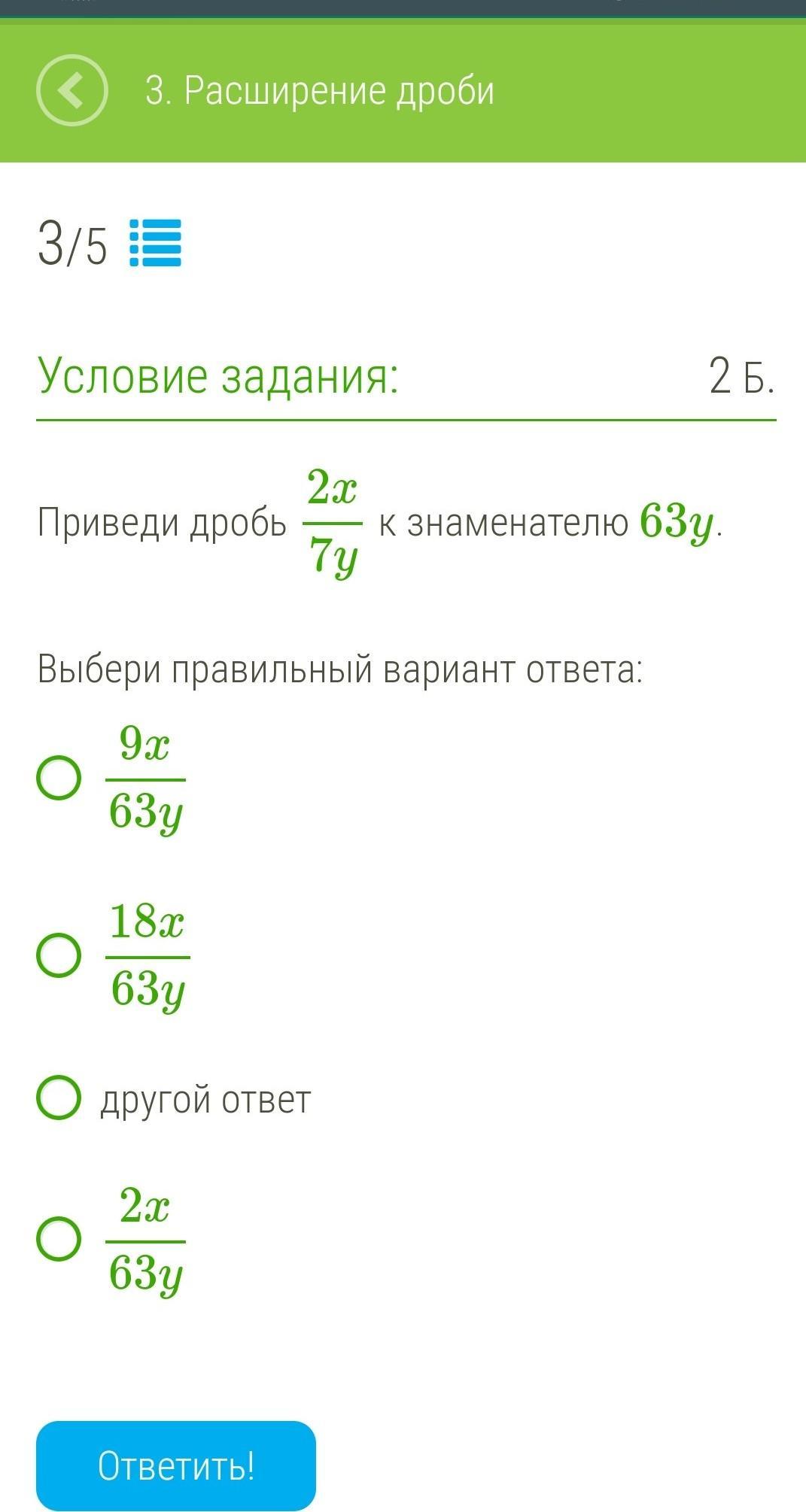Select the answer 9x over 63y
The height and width of the screenshot is (1512, 806).
[x=59, y=779]
